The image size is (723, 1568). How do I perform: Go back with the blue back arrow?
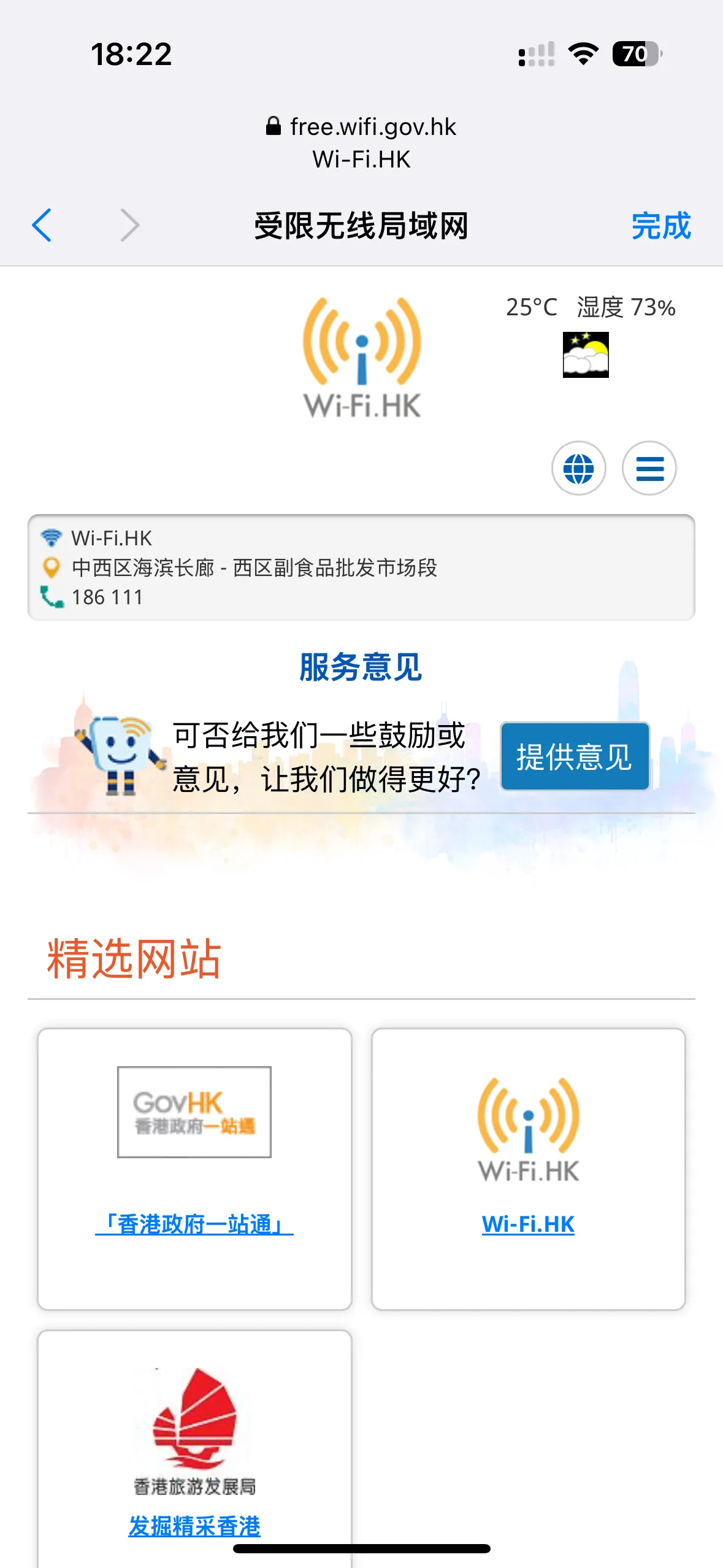click(x=42, y=225)
